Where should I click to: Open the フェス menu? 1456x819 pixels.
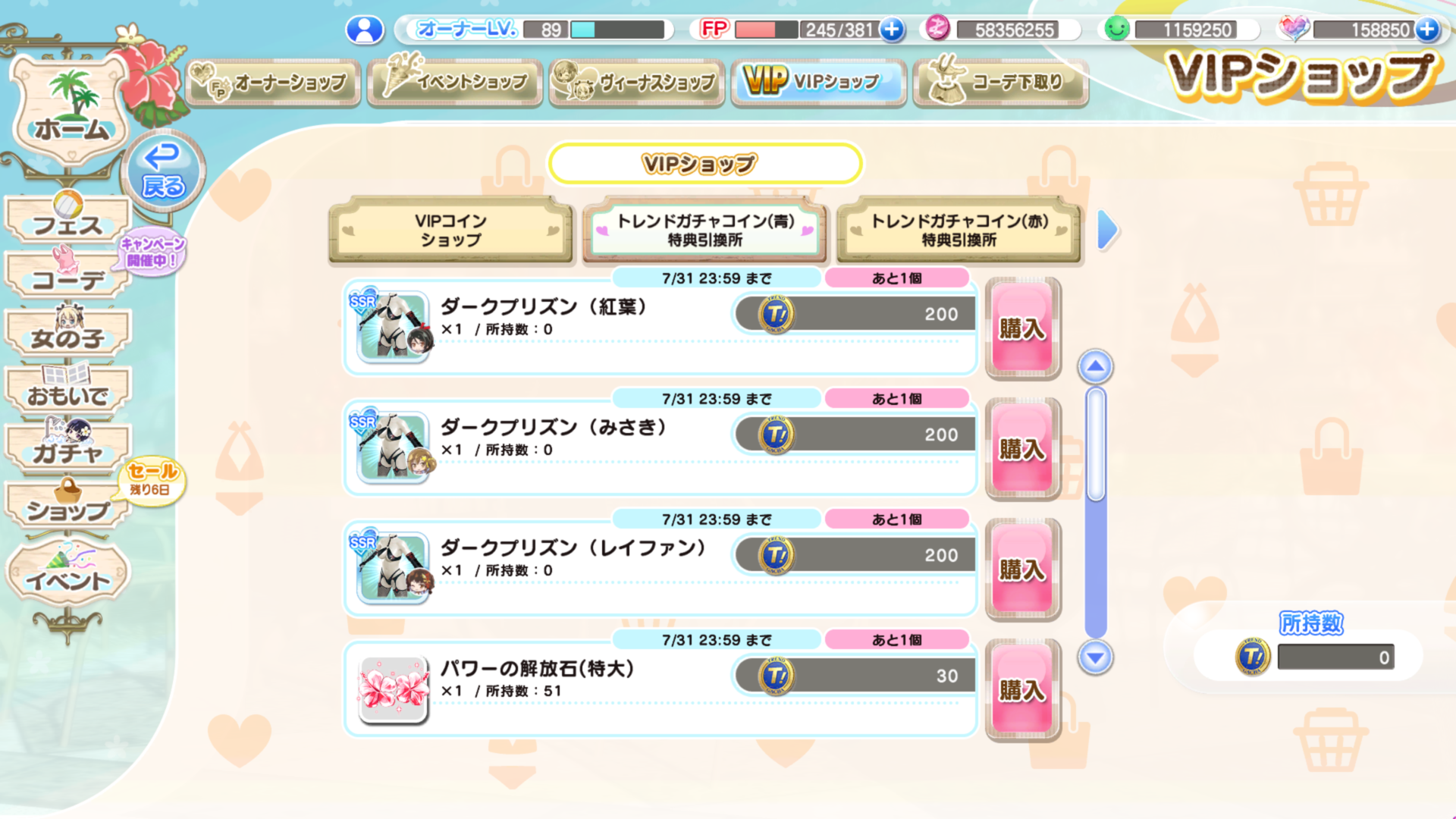pos(68,221)
